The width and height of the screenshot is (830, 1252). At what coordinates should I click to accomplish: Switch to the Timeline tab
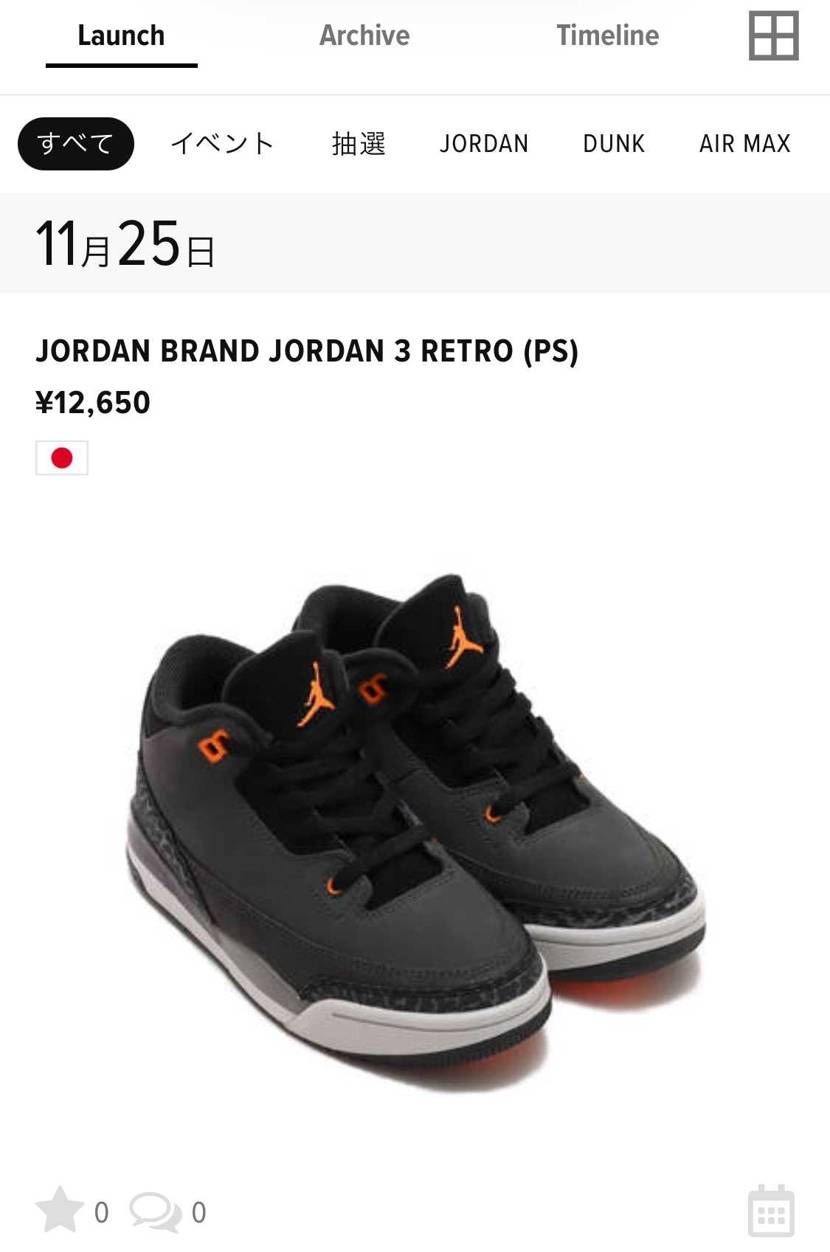click(607, 36)
